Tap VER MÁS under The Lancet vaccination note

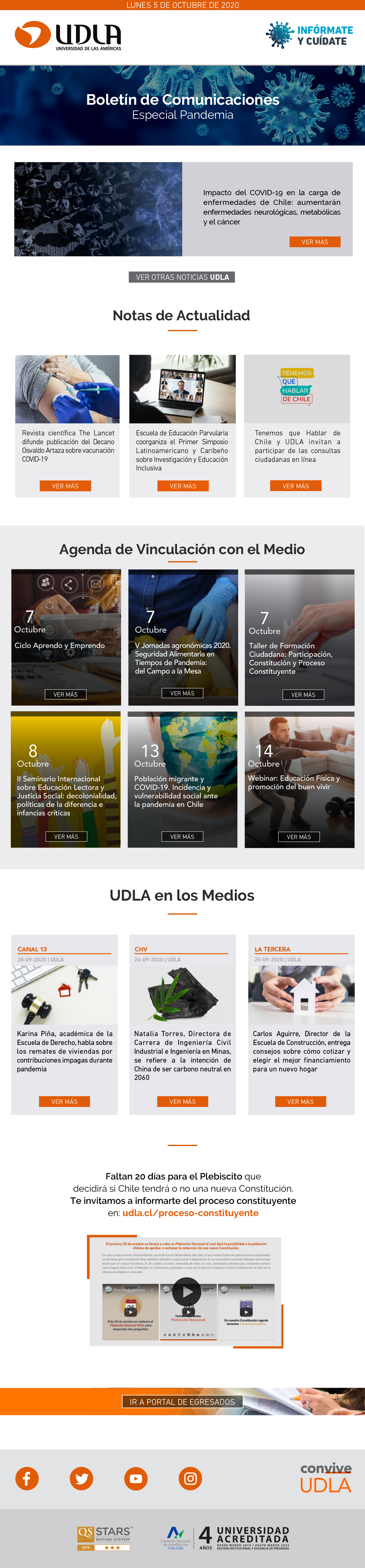[65, 486]
